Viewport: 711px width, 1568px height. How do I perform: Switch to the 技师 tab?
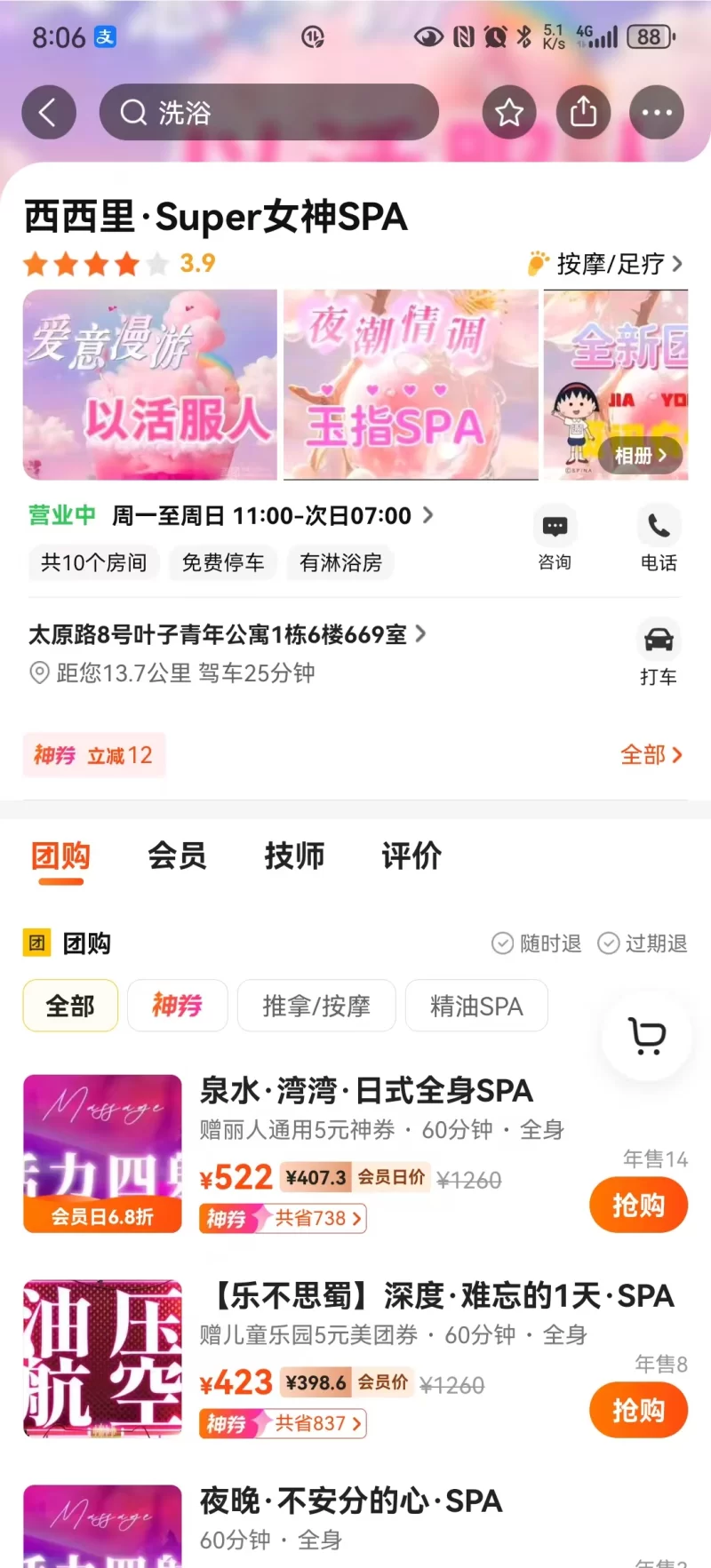coord(294,856)
